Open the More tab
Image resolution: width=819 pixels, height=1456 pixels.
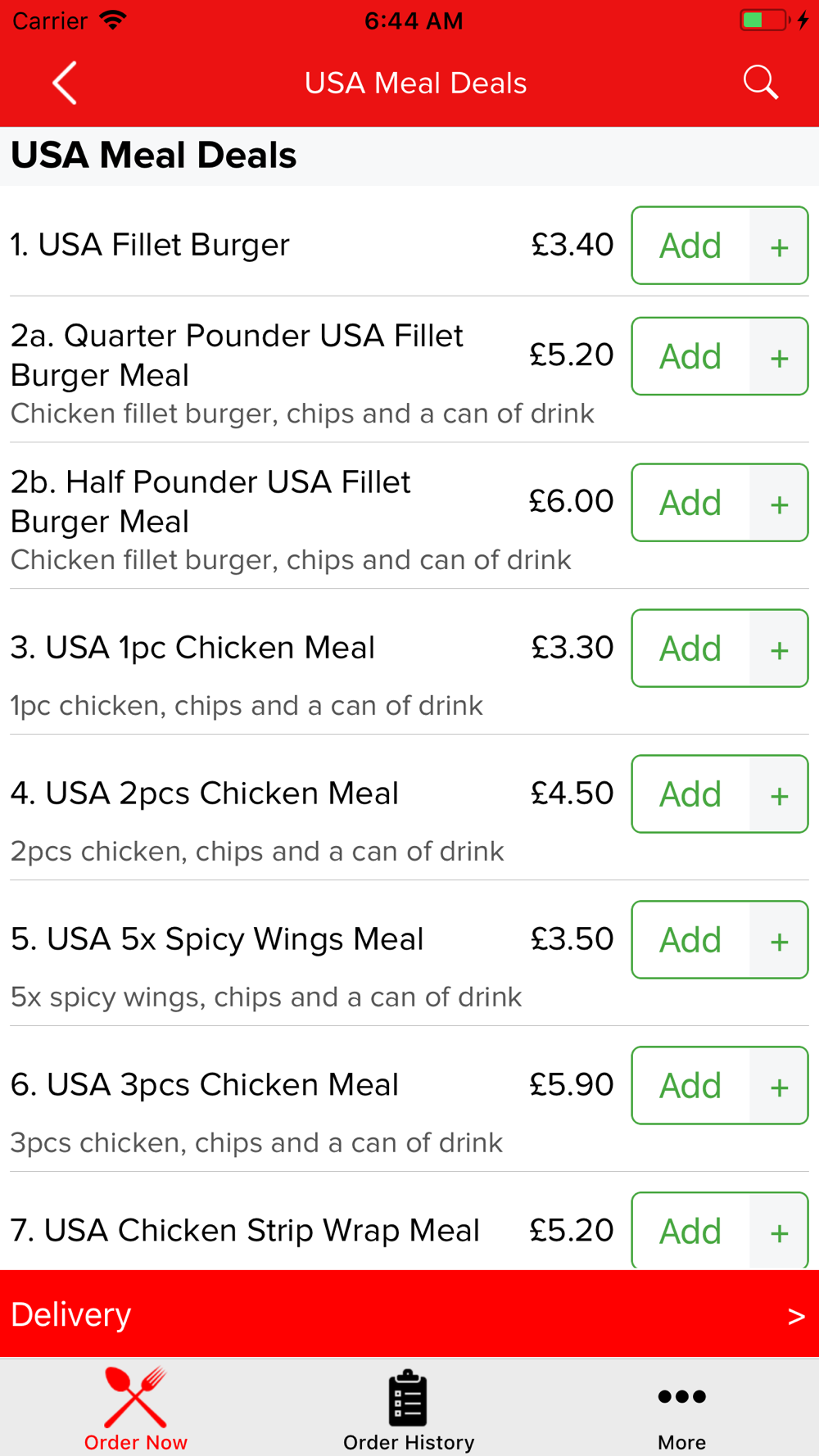click(x=681, y=1409)
